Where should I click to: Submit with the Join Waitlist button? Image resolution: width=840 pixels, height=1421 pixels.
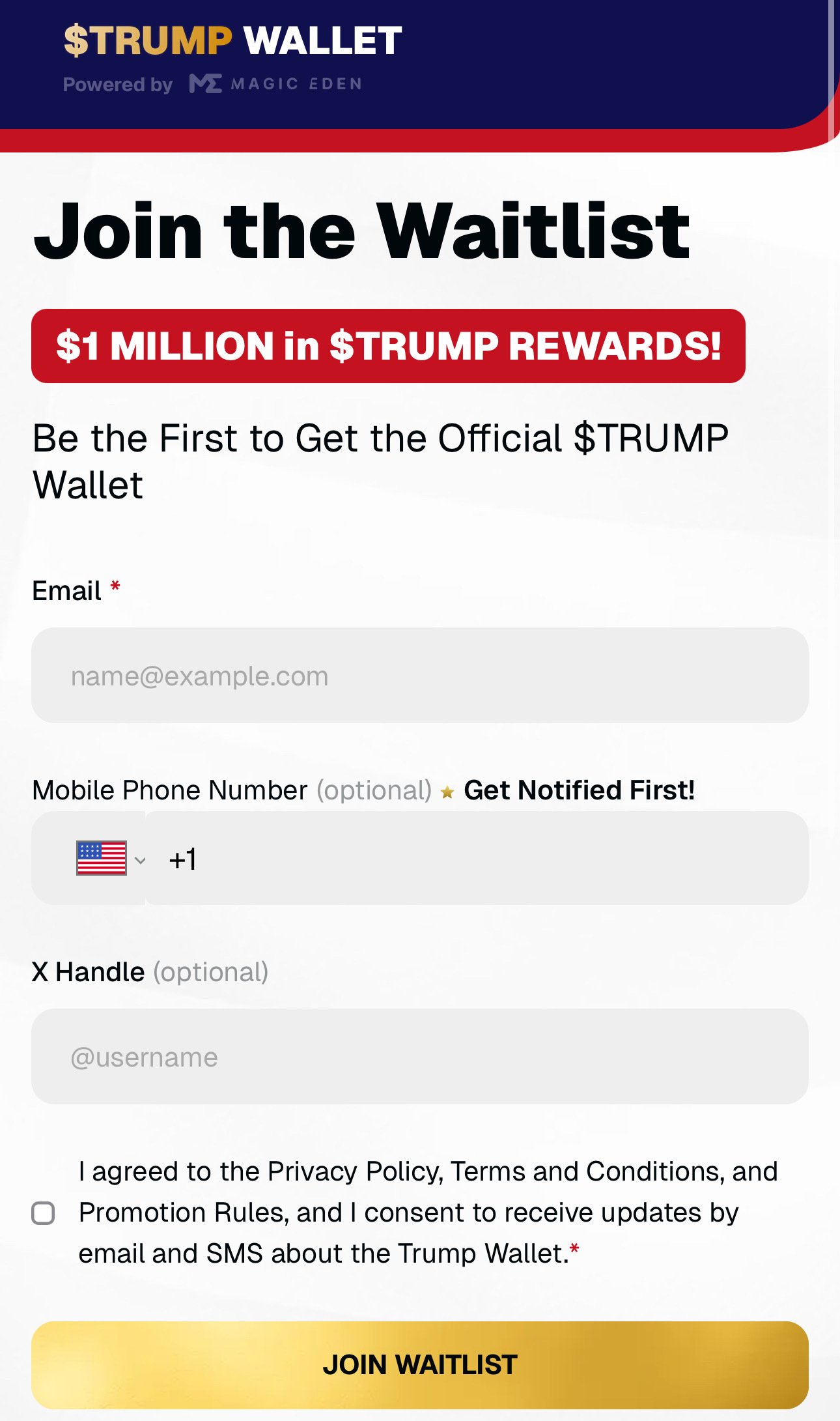[x=419, y=1364]
